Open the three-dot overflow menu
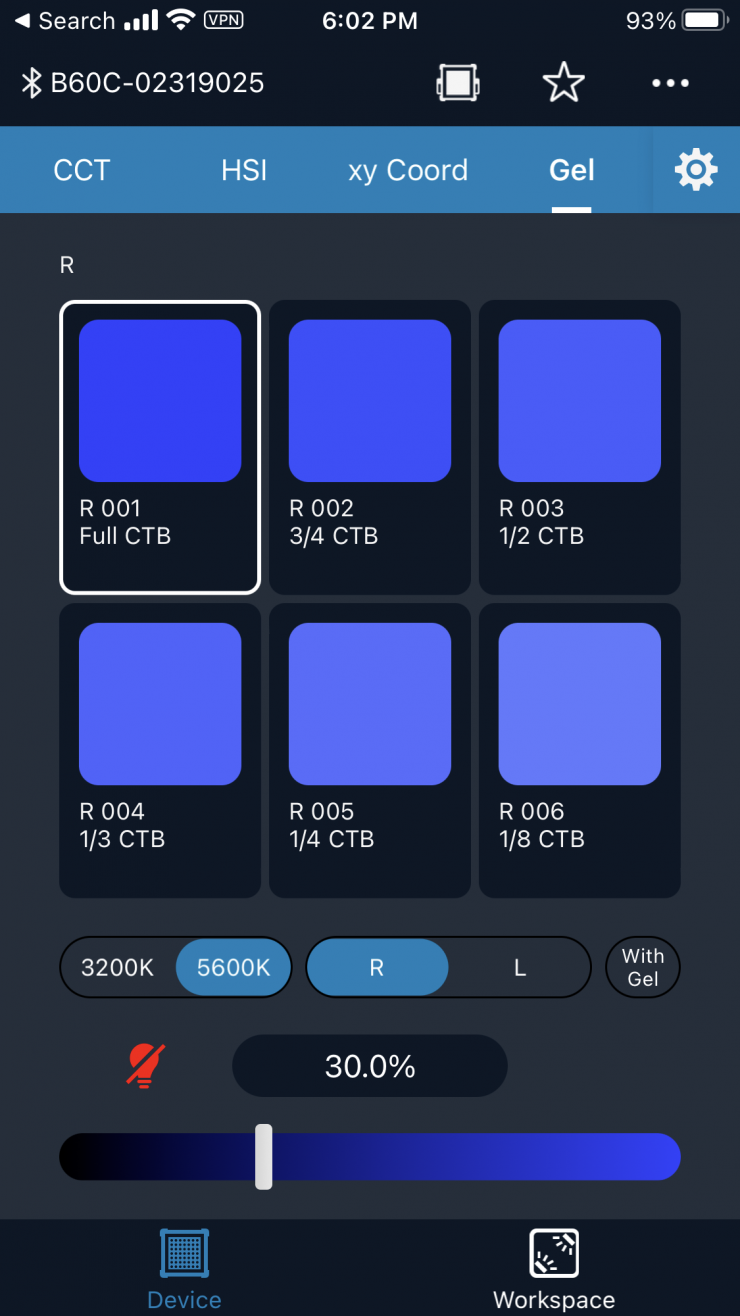The width and height of the screenshot is (740, 1316). (670, 83)
